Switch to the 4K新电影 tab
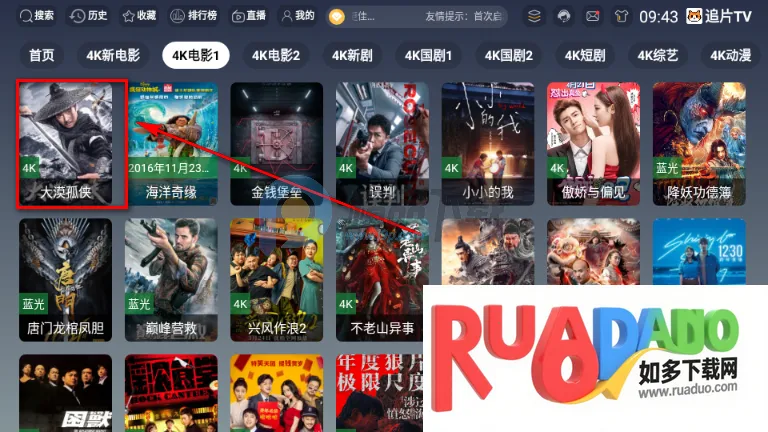This screenshot has width=768, height=432. click(x=113, y=55)
